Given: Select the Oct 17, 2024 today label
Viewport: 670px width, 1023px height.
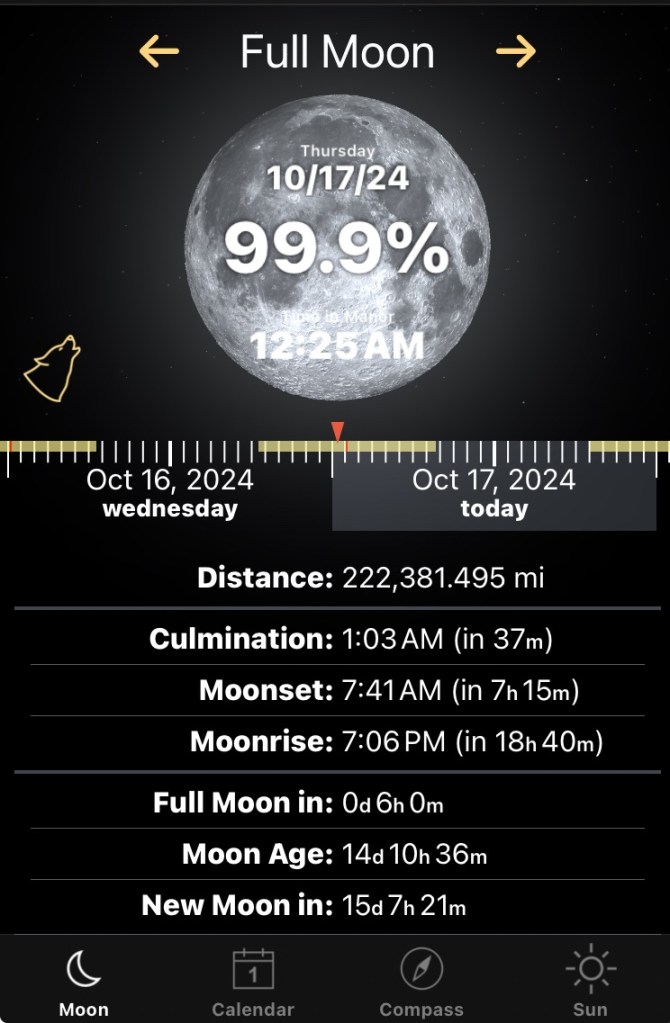Looking at the screenshot, I should point(494,493).
